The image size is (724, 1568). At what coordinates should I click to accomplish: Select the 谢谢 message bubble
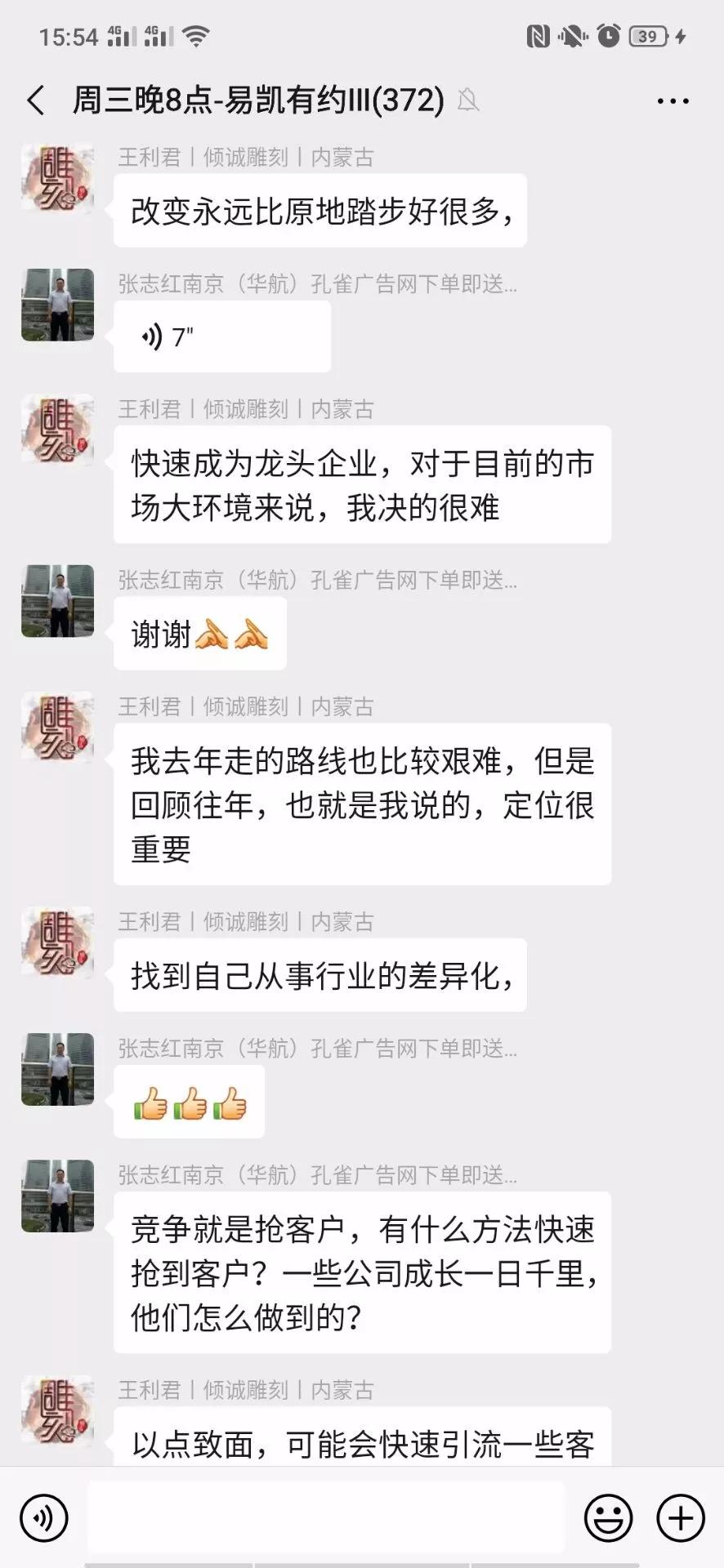199,633
